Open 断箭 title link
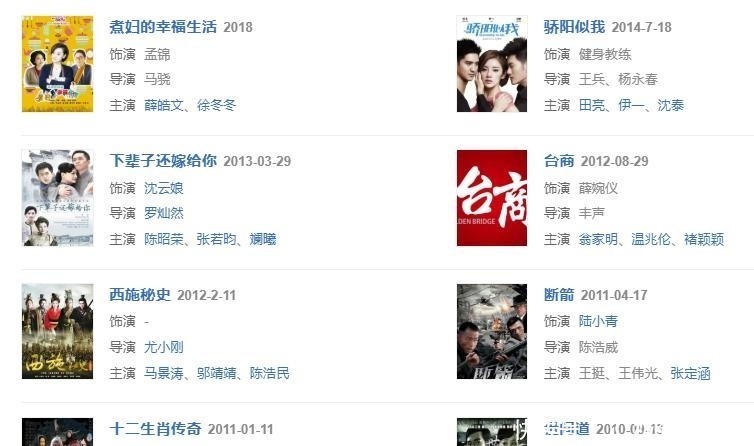This screenshot has width=754, height=446. tap(560, 295)
